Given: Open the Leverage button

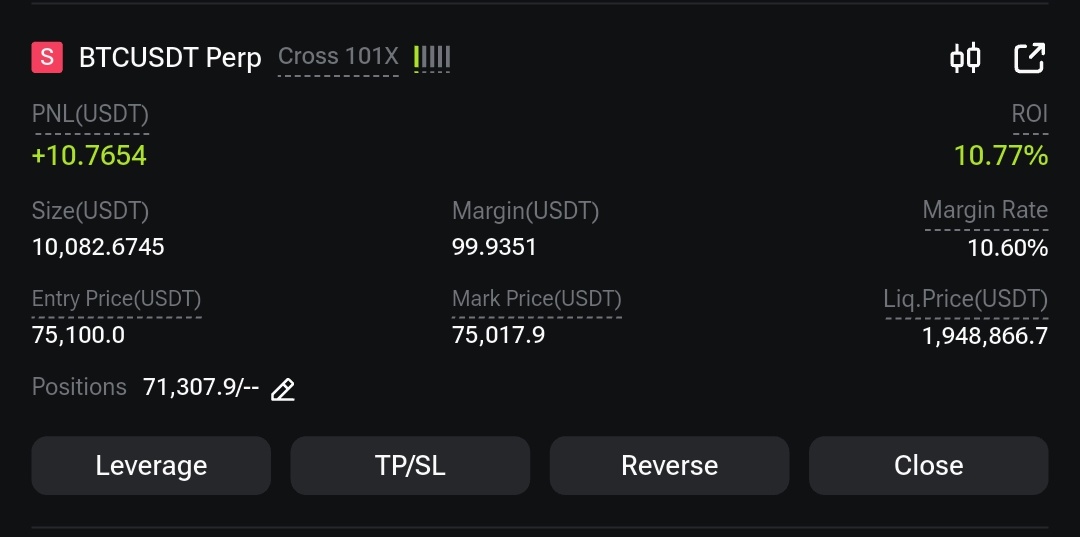Looking at the screenshot, I should point(151,465).
